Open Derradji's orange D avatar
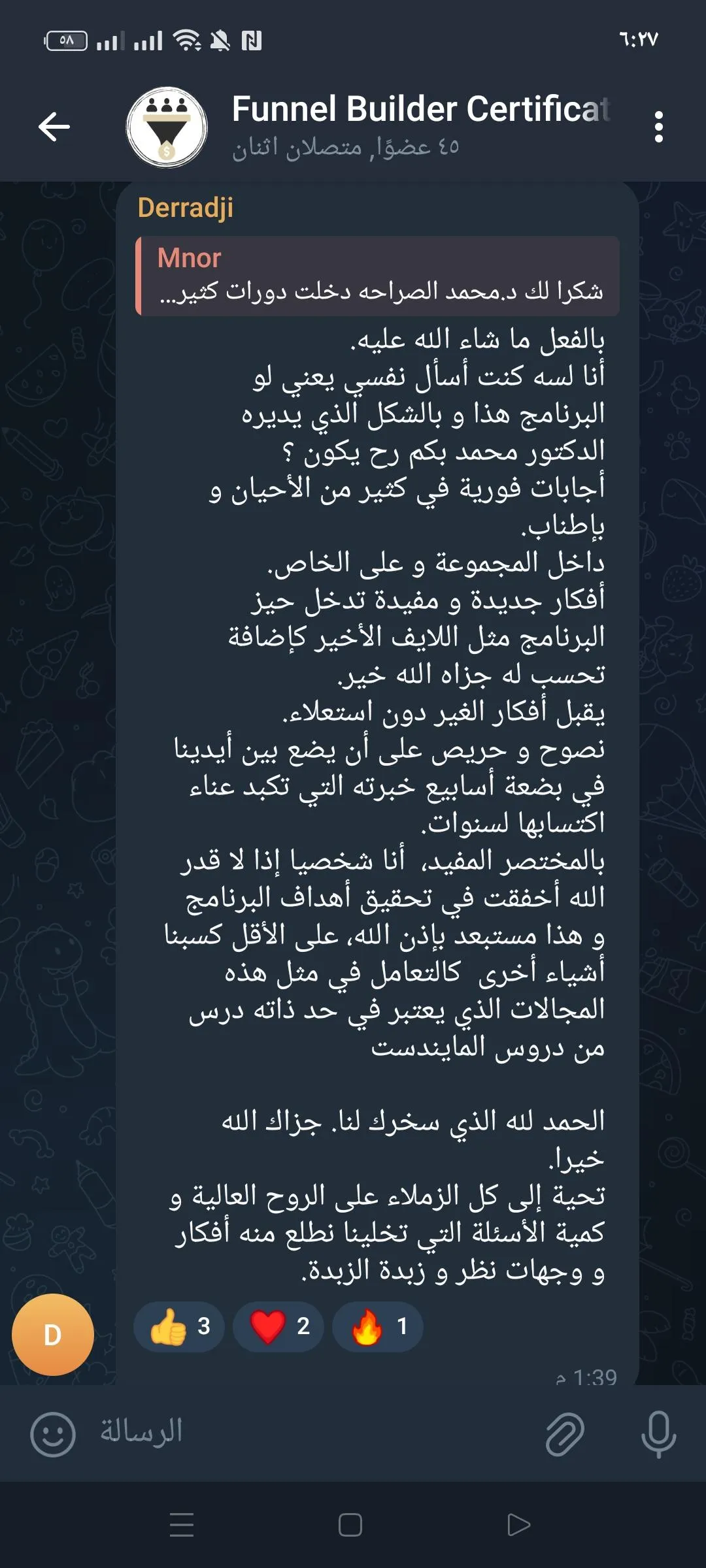The height and width of the screenshot is (1568, 706). click(x=53, y=1335)
